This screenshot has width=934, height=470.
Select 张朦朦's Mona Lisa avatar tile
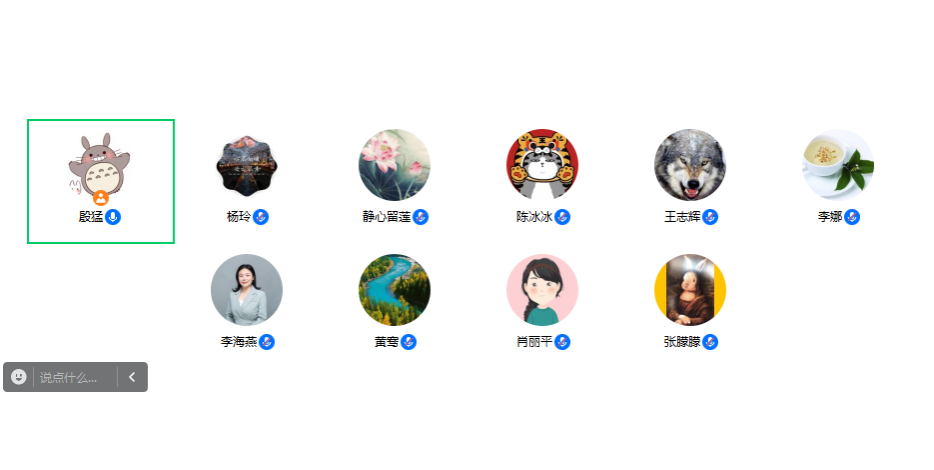690,290
